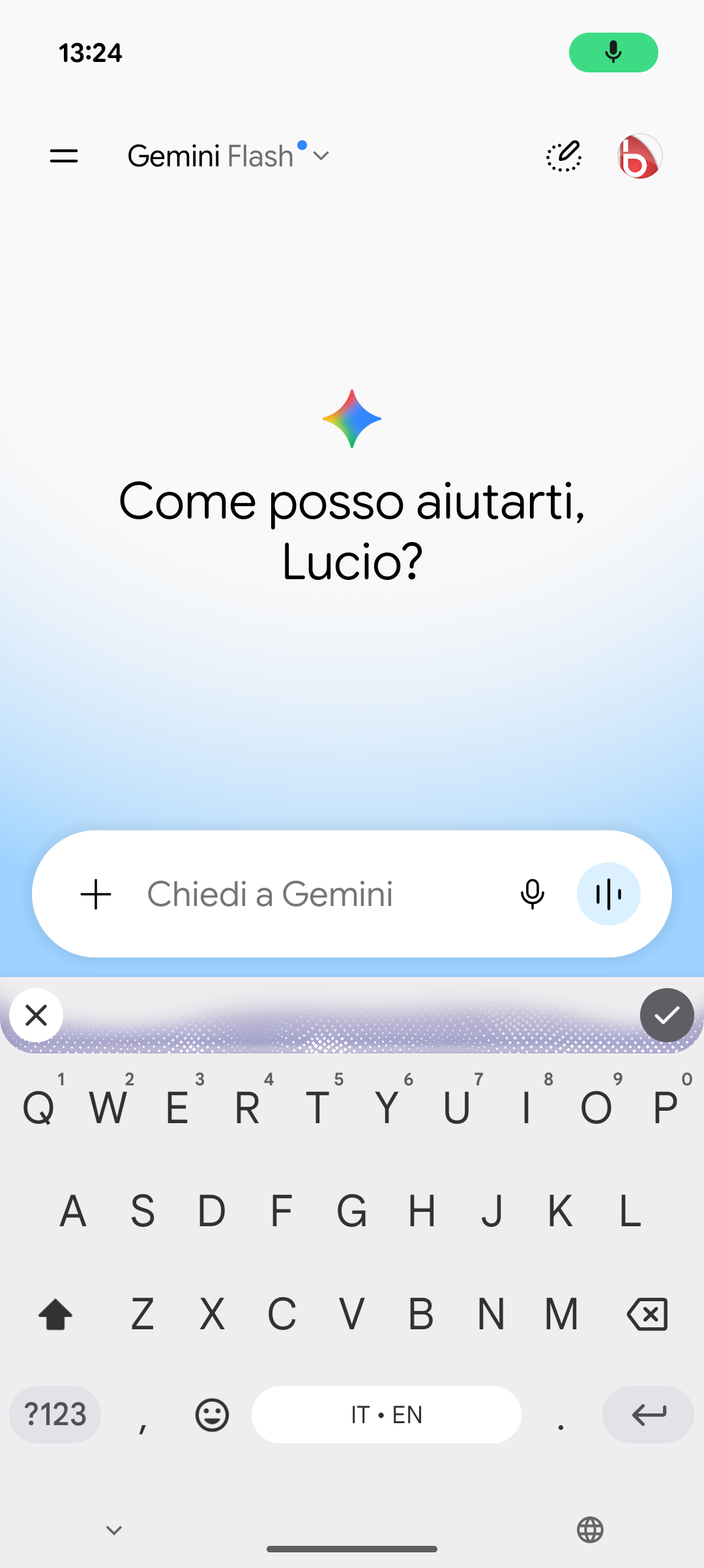Screen dimensions: 704x1568
Task: Expand the Gemini Flash model dropdown
Action: point(229,156)
